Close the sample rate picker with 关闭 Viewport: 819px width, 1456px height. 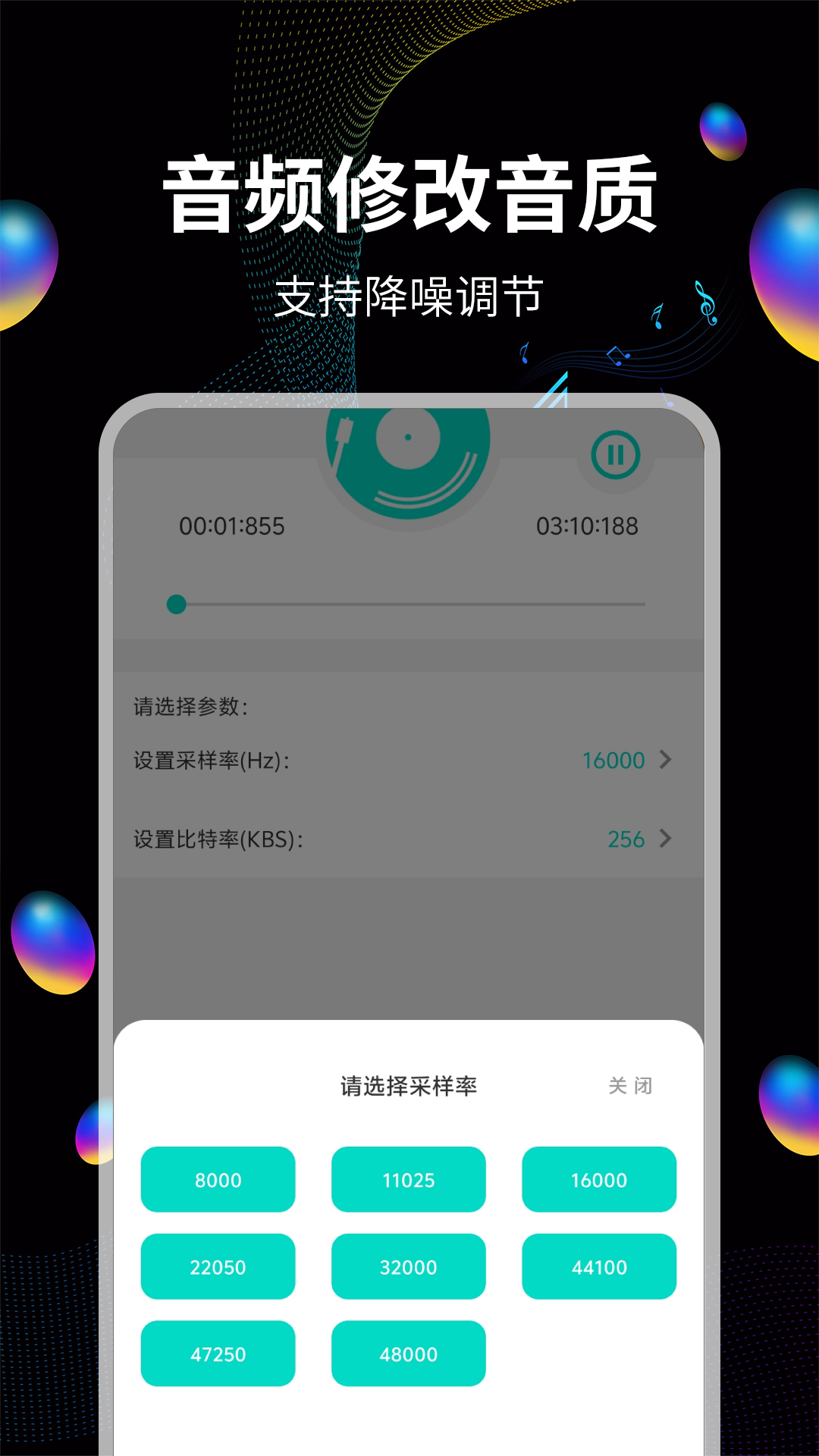point(630,1087)
